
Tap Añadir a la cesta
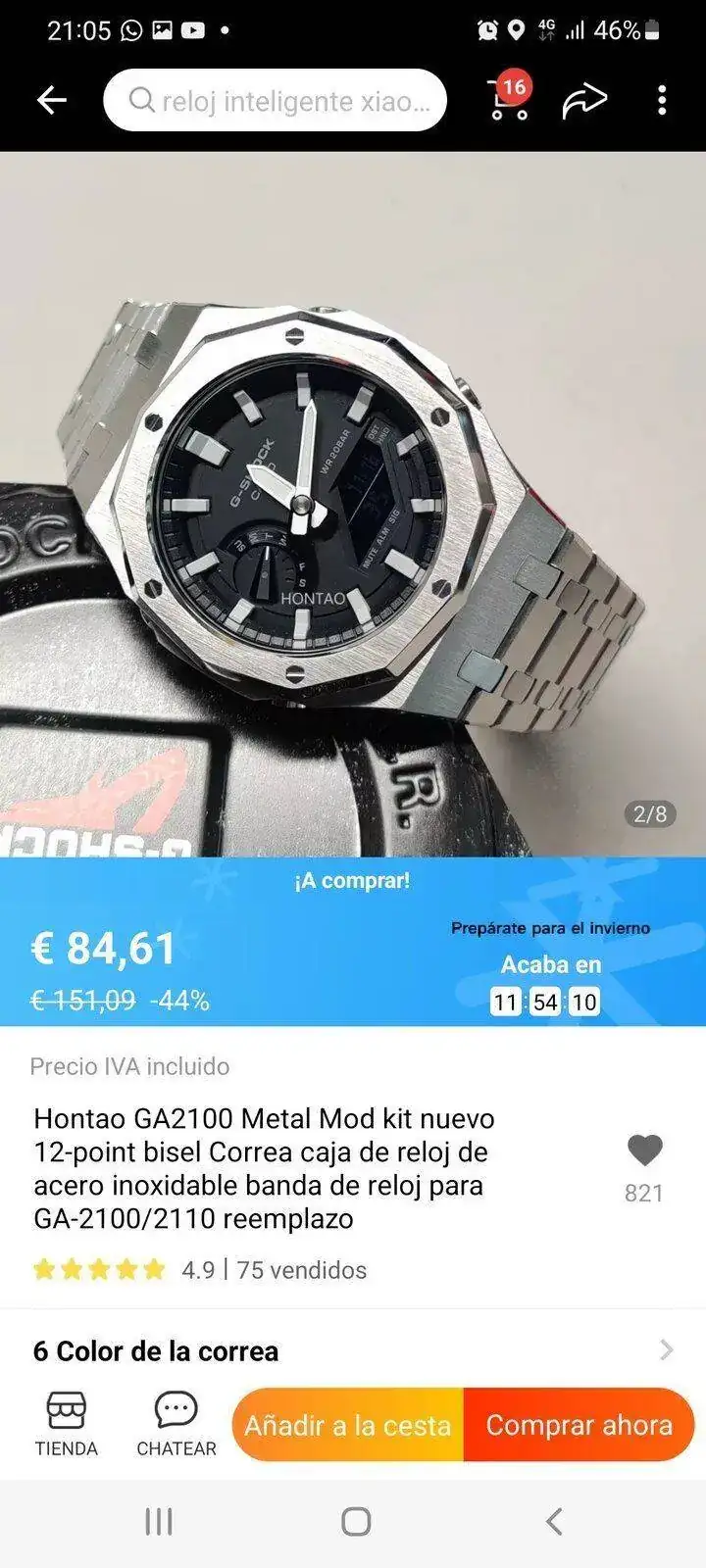tap(348, 1424)
